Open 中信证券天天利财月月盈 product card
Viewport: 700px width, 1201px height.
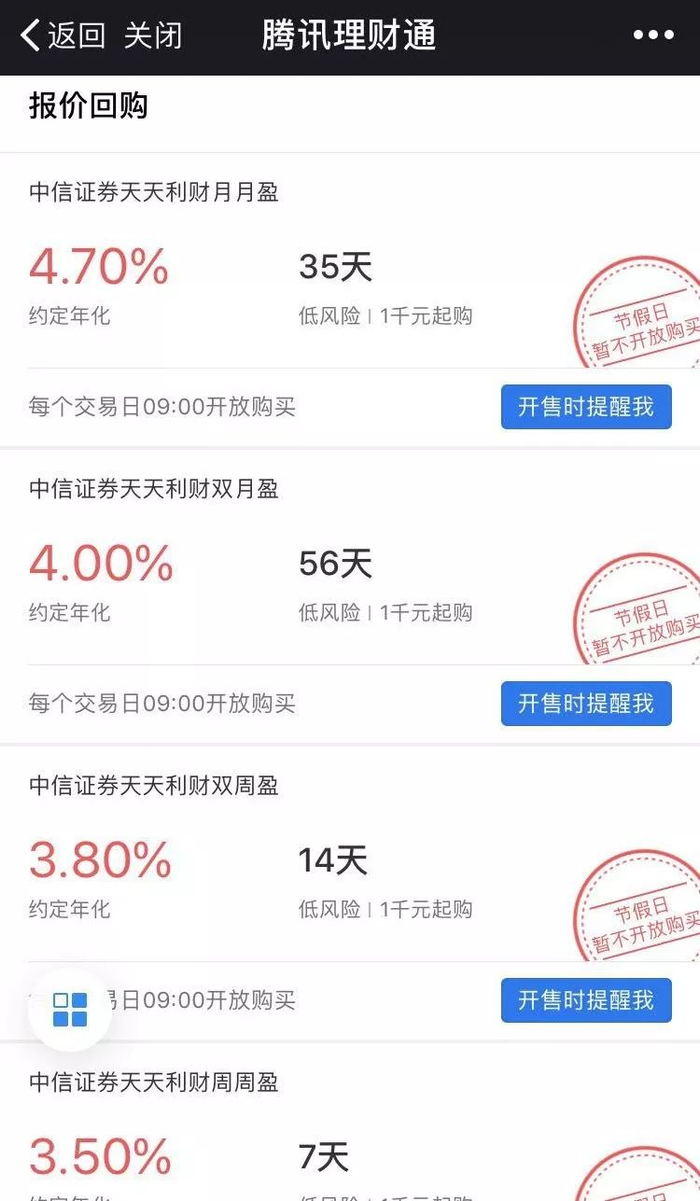tap(350, 300)
